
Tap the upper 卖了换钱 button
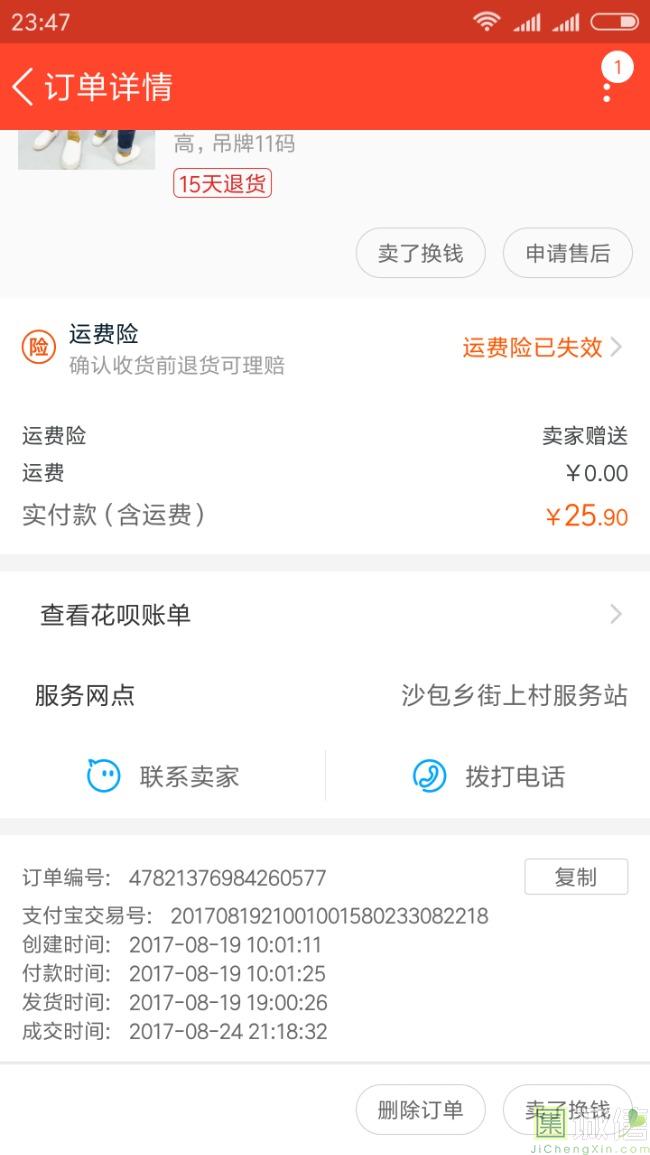[x=420, y=254]
